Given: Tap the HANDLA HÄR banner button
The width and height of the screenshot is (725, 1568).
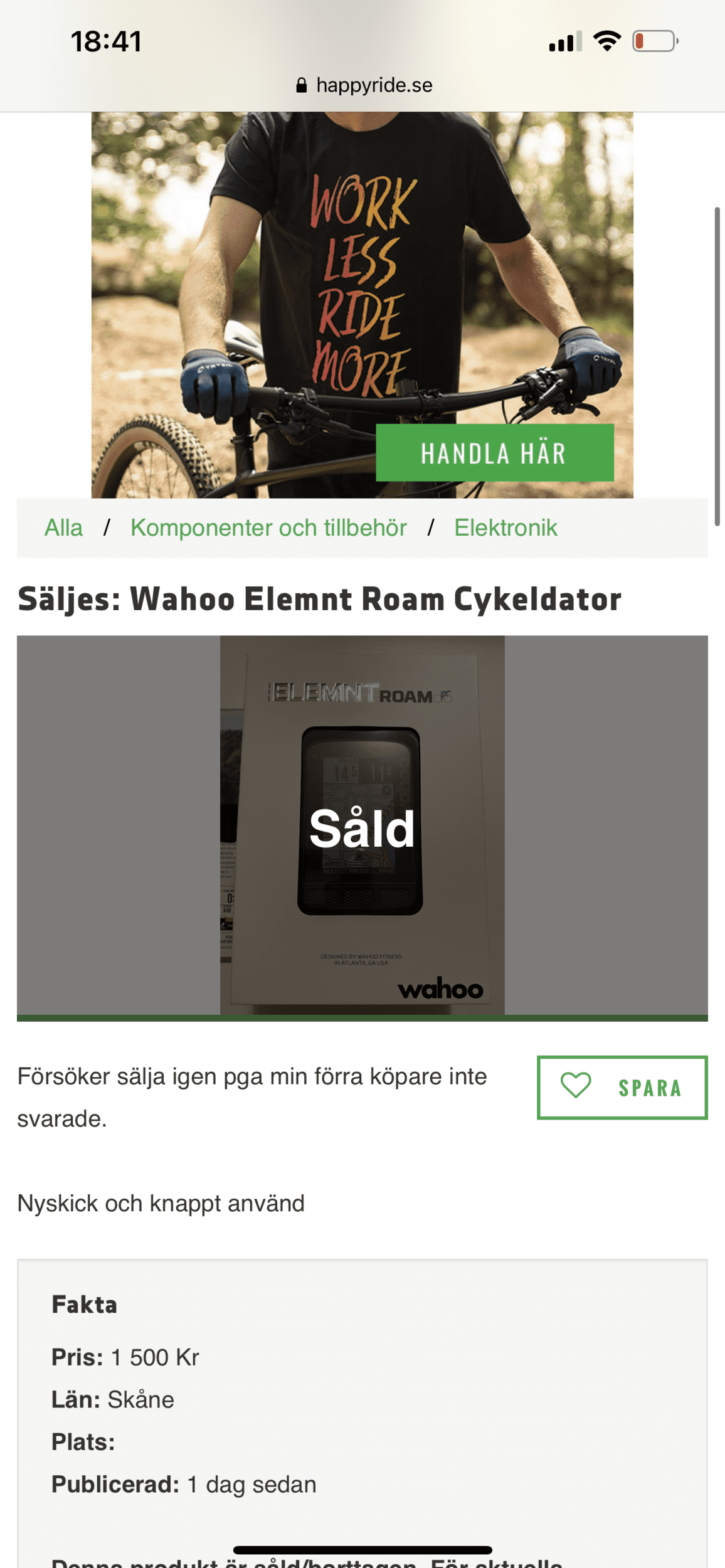Looking at the screenshot, I should click(494, 453).
